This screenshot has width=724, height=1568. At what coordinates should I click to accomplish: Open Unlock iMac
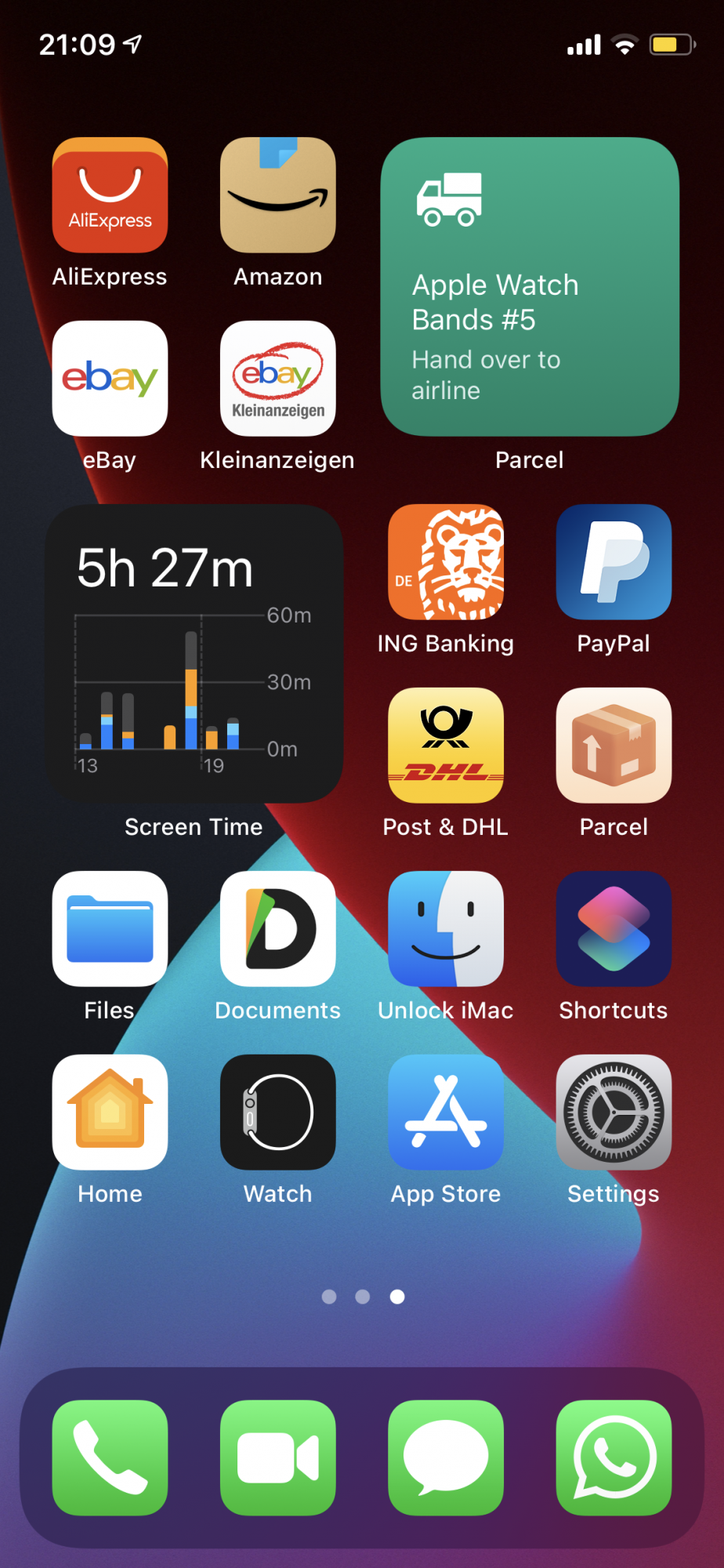446,929
